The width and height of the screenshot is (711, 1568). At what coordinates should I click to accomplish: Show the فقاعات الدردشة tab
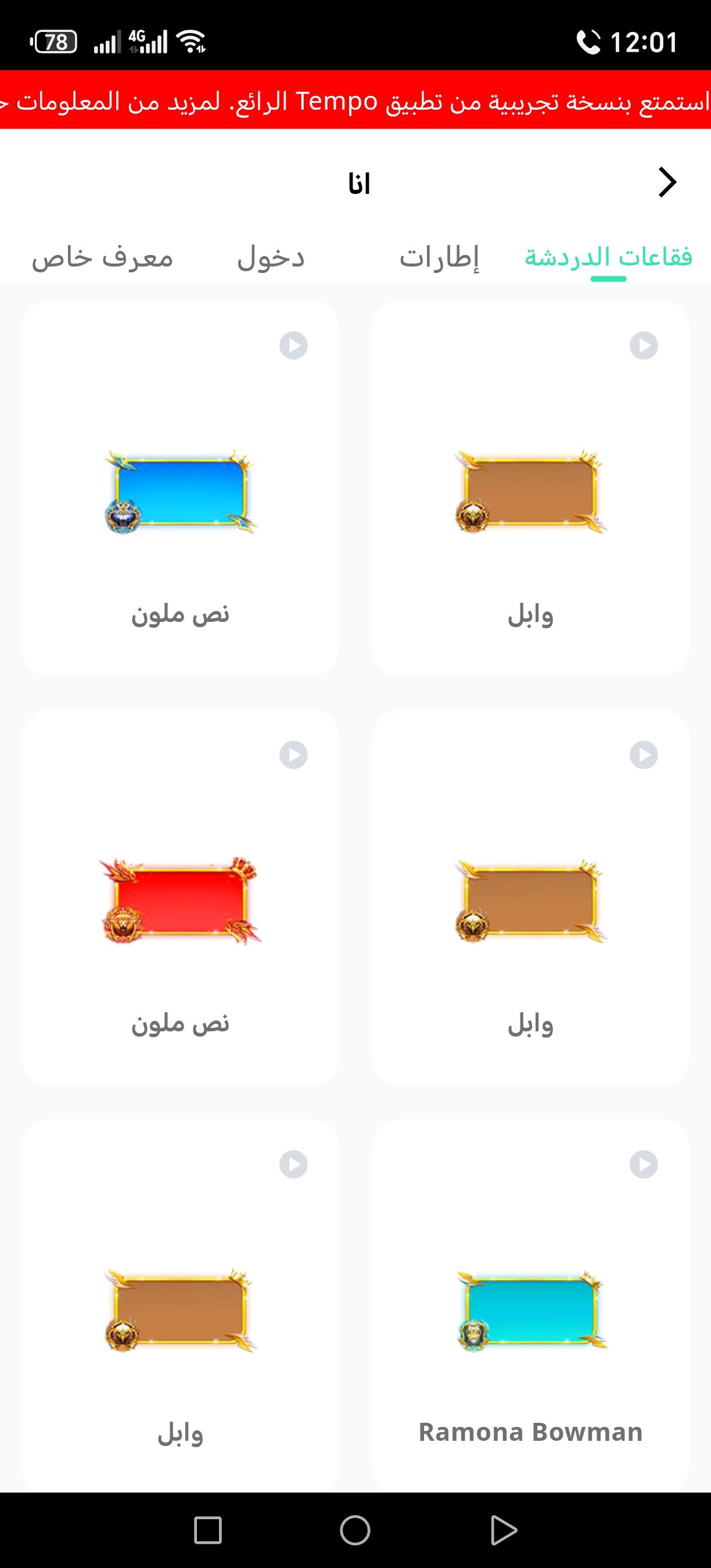click(608, 257)
